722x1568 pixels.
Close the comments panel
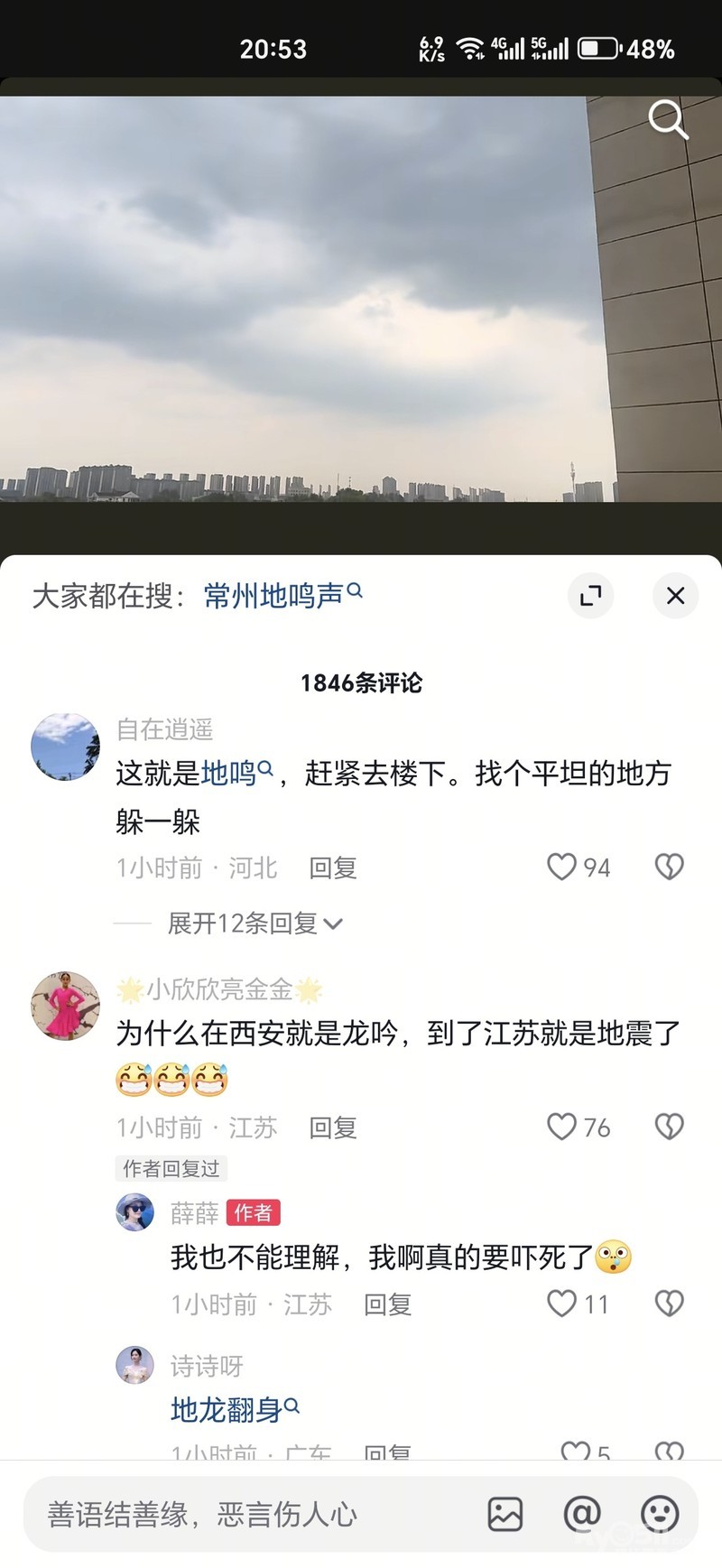point(675,596)
